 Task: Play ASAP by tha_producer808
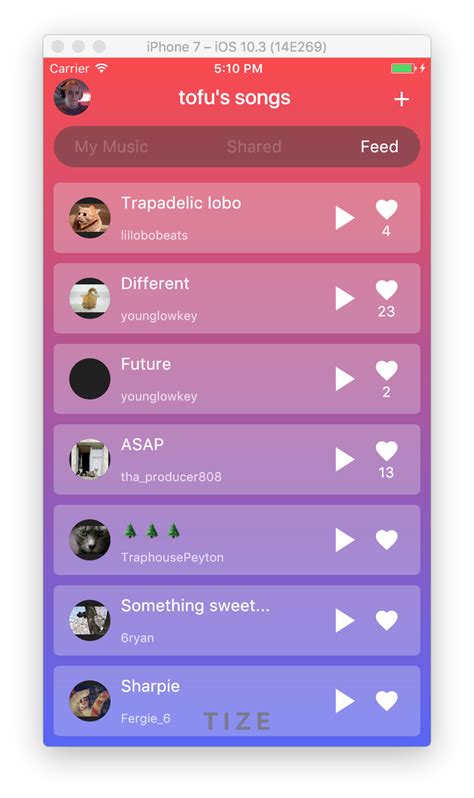(345, 459)
